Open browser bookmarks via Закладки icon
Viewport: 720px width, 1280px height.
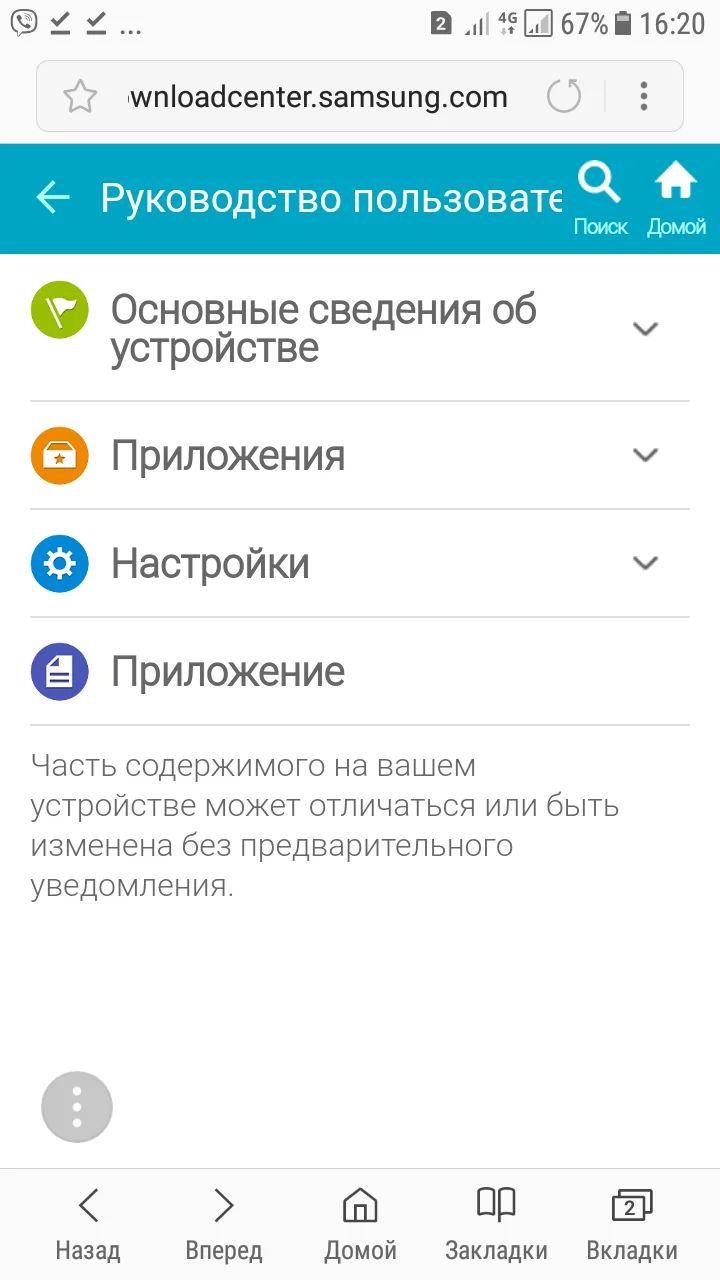(x=496, y=1220)
